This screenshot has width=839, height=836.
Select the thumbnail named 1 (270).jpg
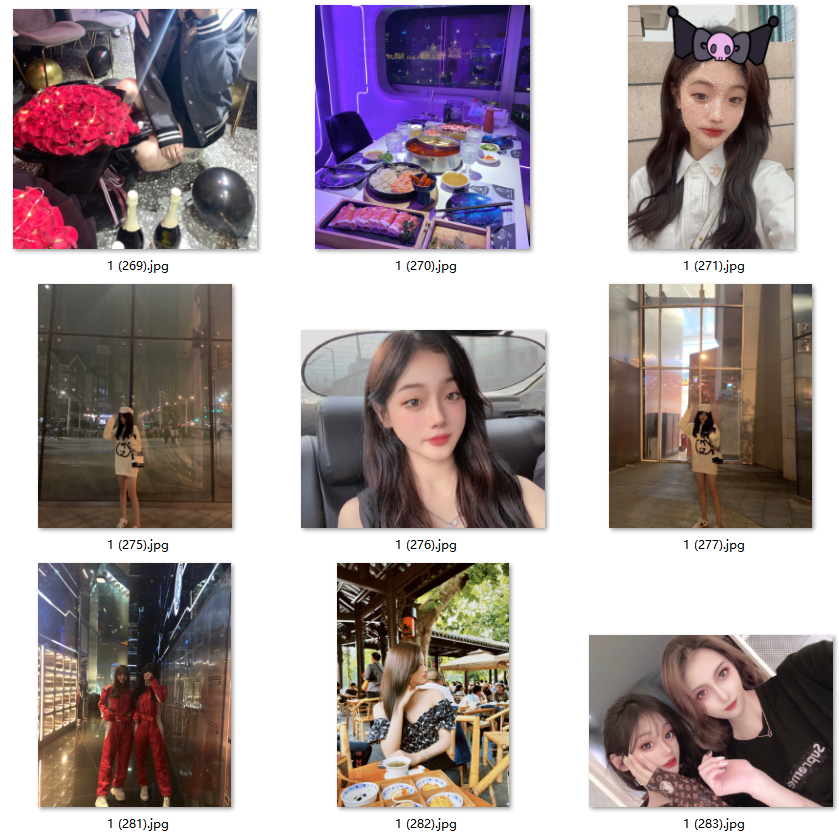tap(422, 127)
